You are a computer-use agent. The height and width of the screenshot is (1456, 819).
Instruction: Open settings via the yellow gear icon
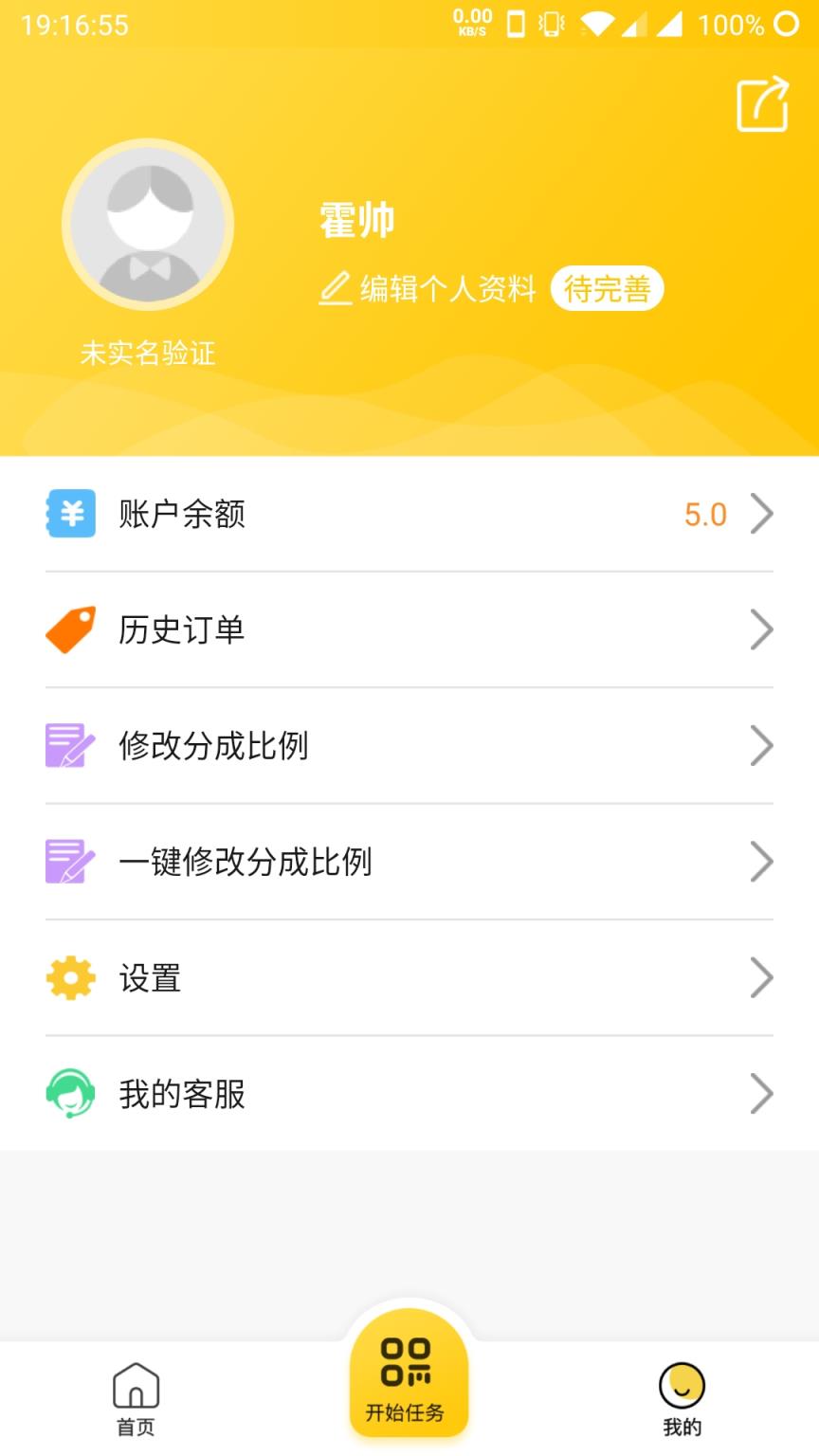[x=70, y=978]
